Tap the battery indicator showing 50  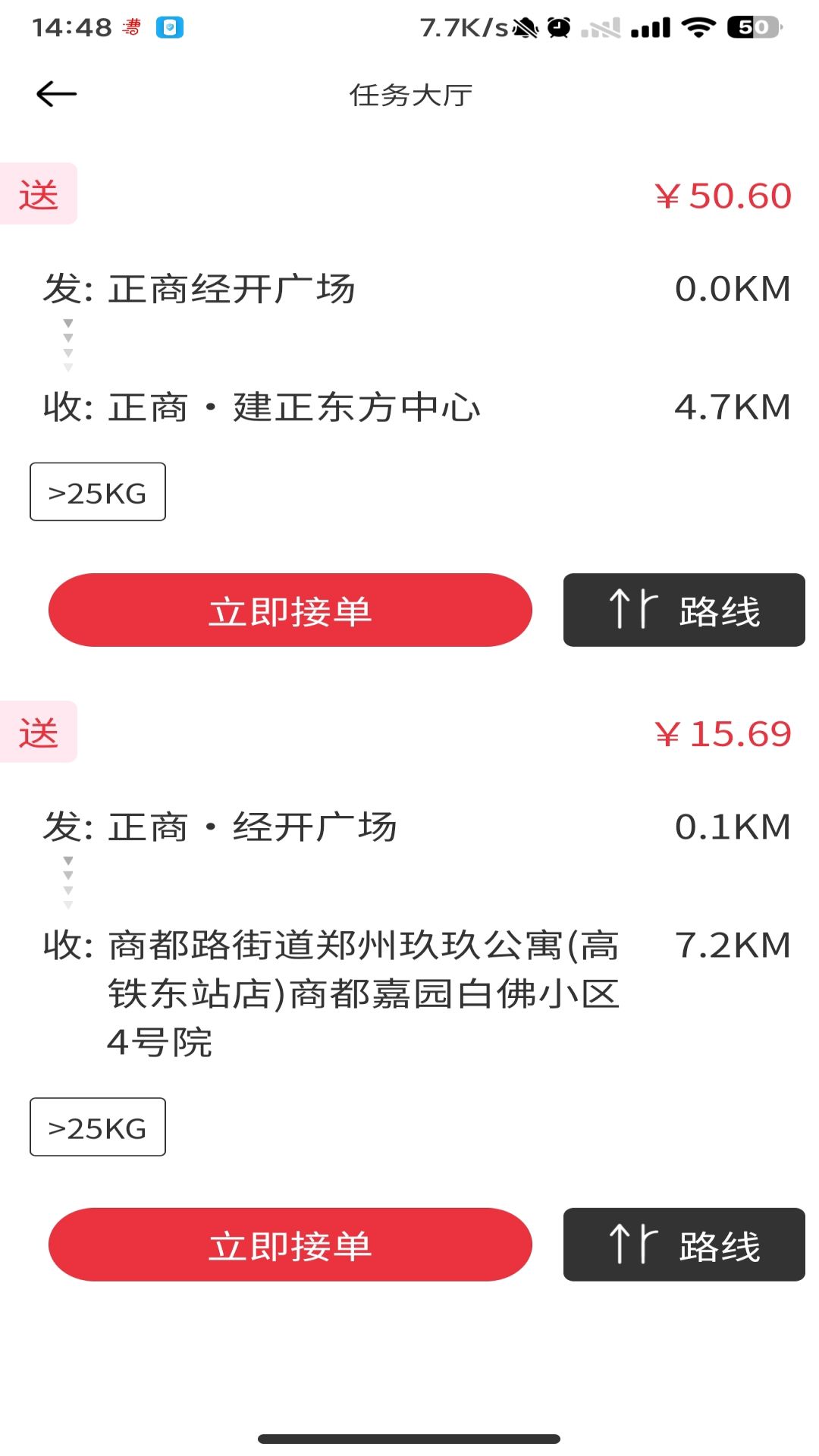click(x=751, y=28)
